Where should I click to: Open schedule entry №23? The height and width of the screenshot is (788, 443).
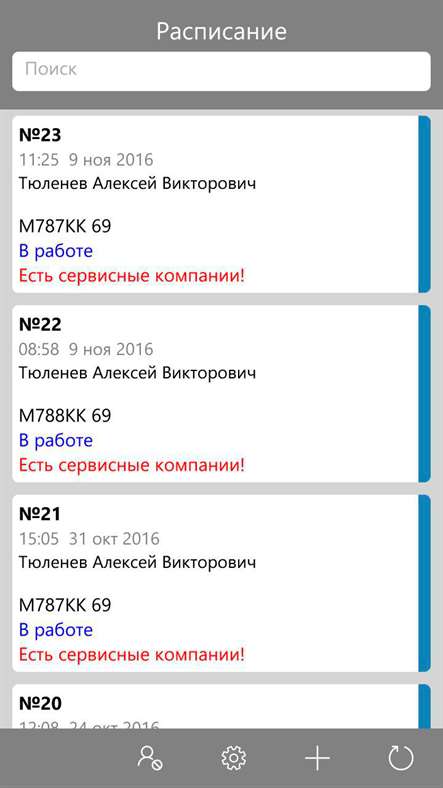[x=221, y=205]
